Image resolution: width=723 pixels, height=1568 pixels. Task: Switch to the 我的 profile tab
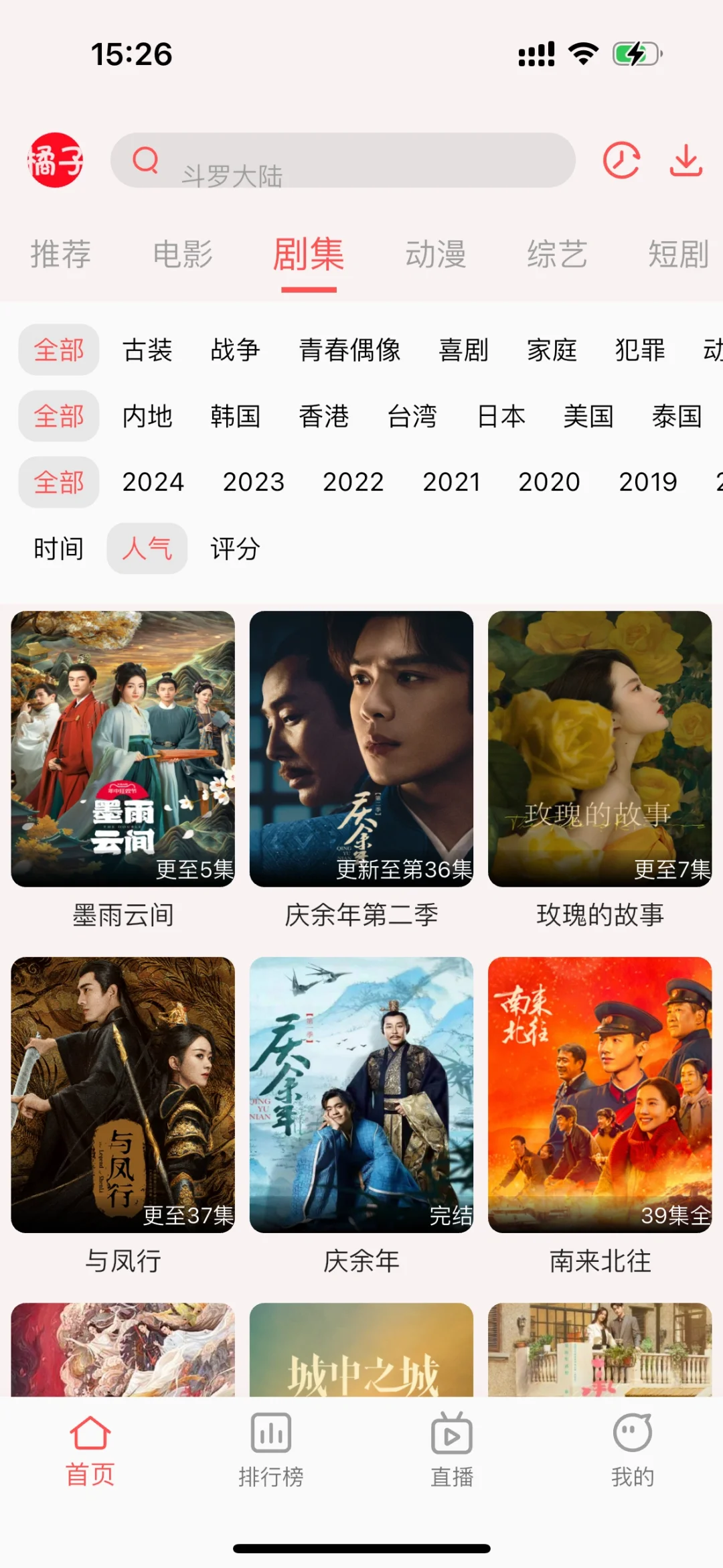pyautogui.click(x=633, y=1450)
